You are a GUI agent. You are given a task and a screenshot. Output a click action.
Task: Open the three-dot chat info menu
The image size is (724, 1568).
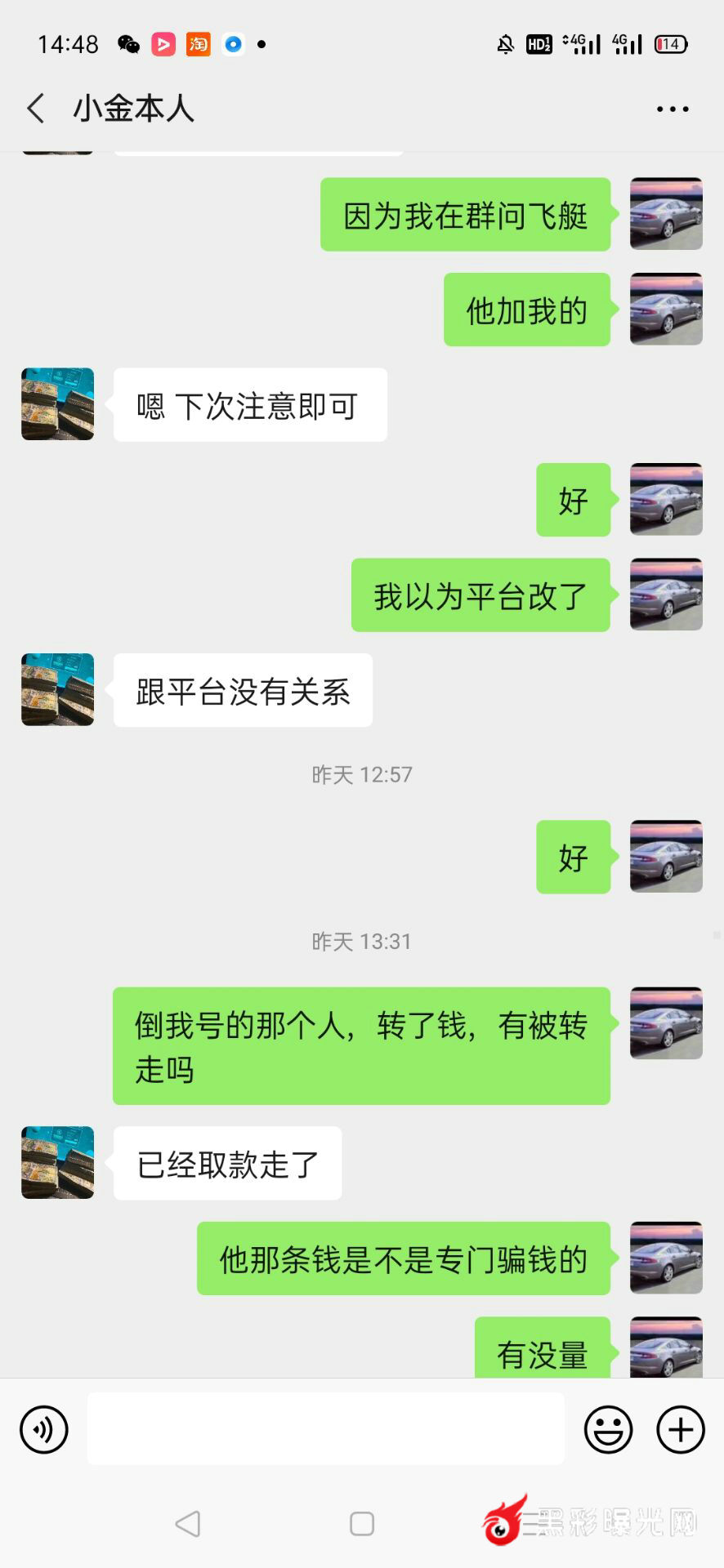(672, 109)
